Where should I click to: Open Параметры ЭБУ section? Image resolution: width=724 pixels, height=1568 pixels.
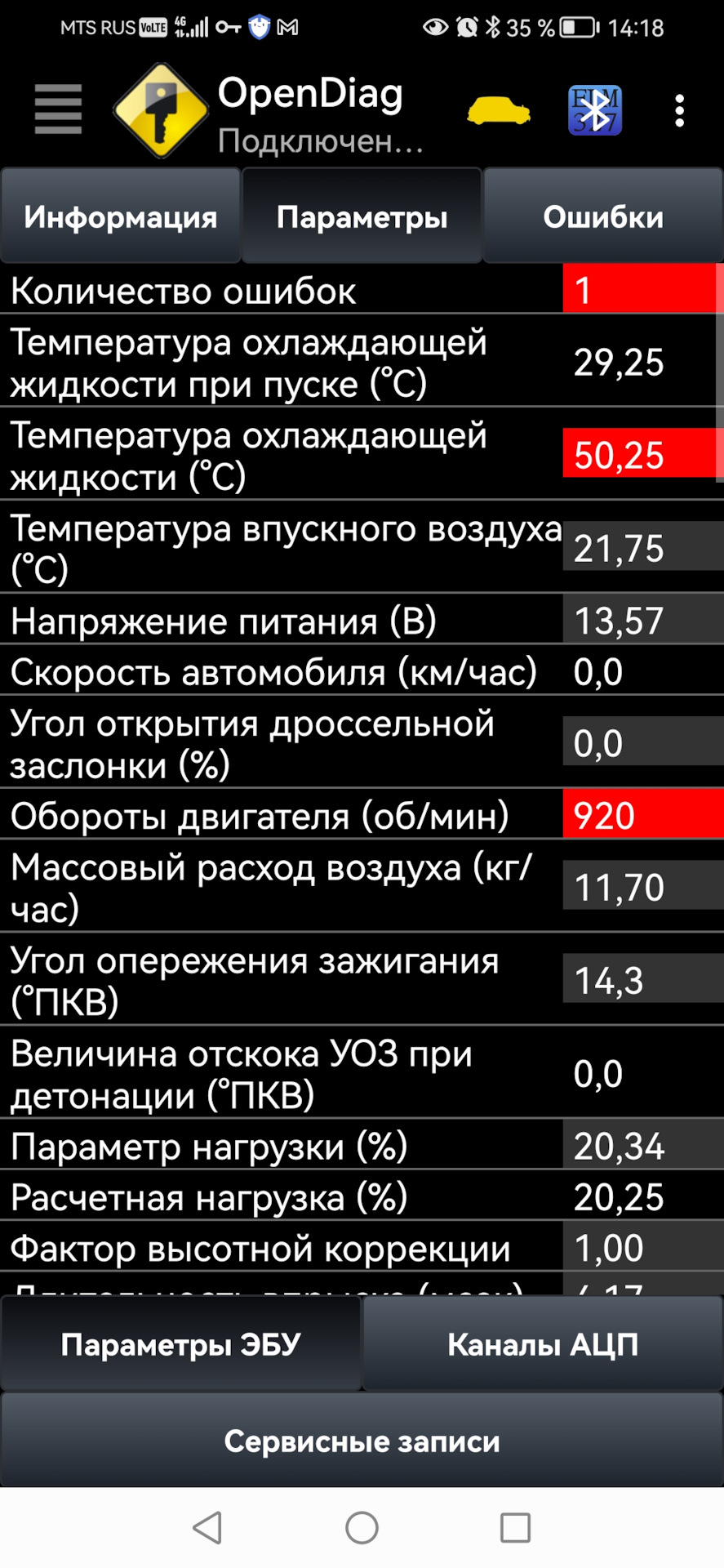click(x=180, y=1344)
